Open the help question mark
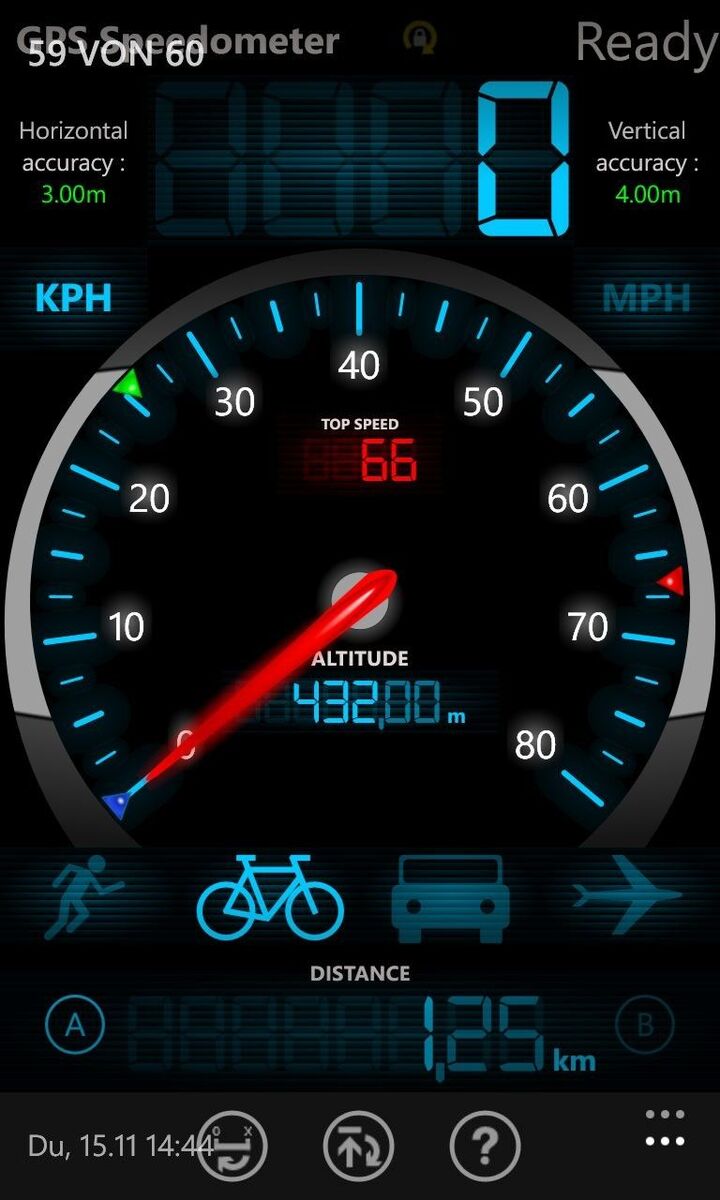The width and height of the screenshot is (720, 1200). (485, 1145)
